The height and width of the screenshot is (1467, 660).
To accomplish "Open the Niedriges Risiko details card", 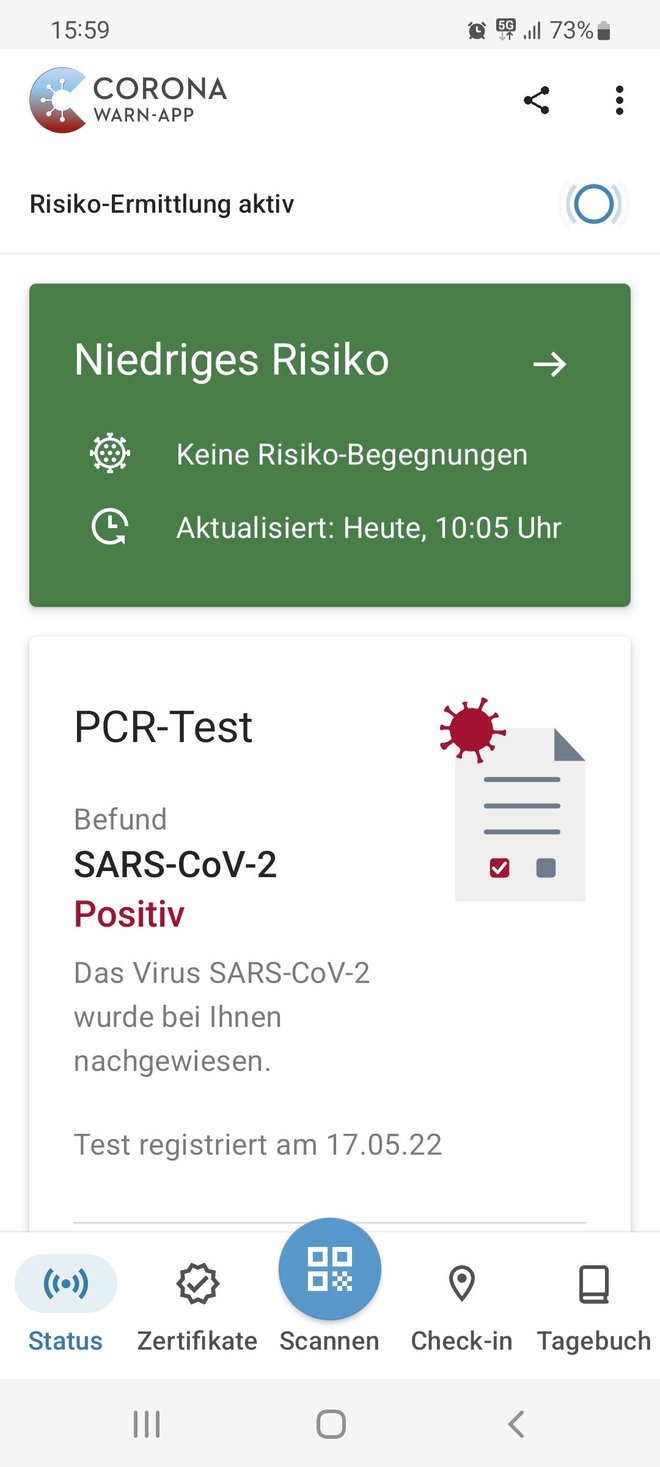I will [x=330, y=445].
